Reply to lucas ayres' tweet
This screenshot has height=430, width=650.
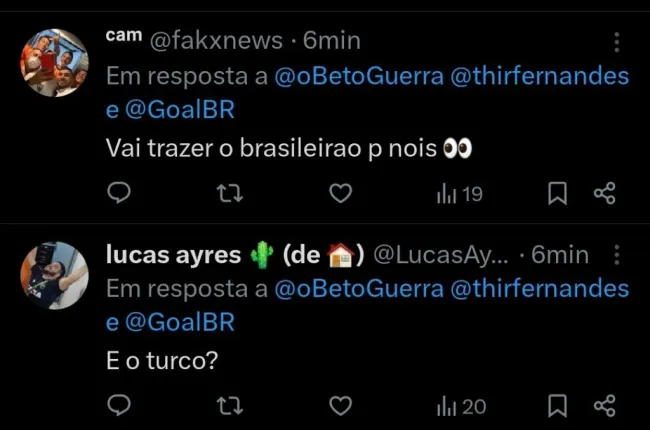[118, 405]
